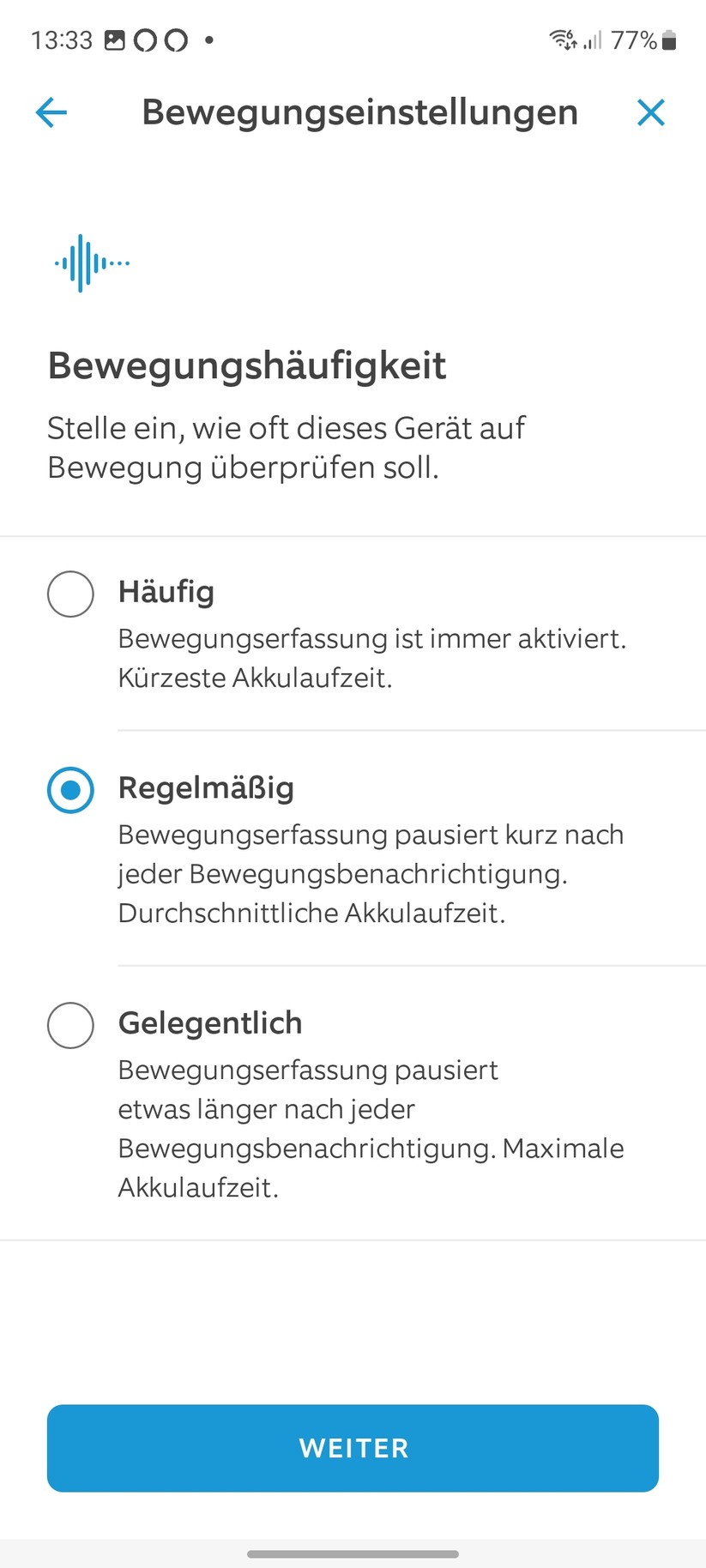The height and width of the screenshot is (1568, 706).
Task: Tap the gallery notification icon in status bar
Action: [x=114, y=39]
